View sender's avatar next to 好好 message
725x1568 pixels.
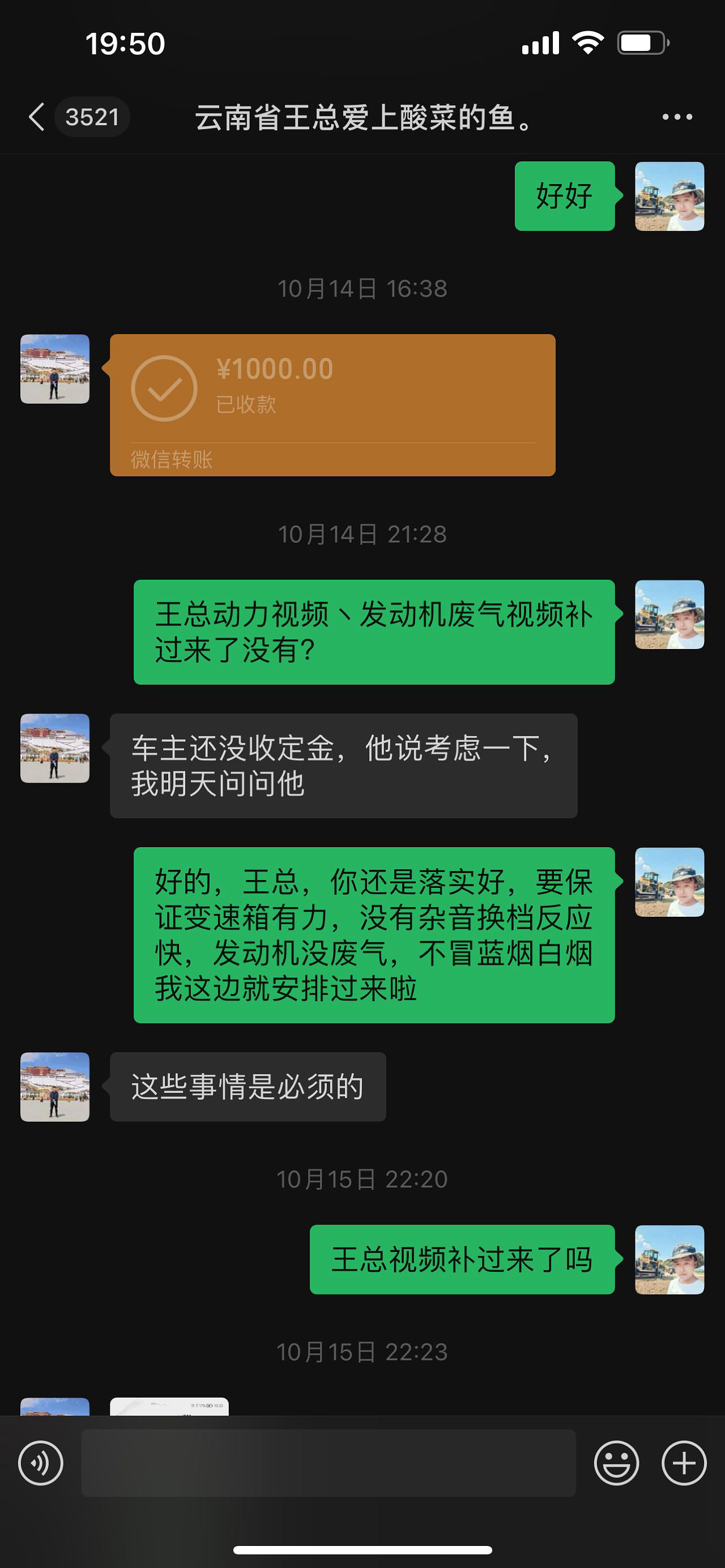(669, 196)
